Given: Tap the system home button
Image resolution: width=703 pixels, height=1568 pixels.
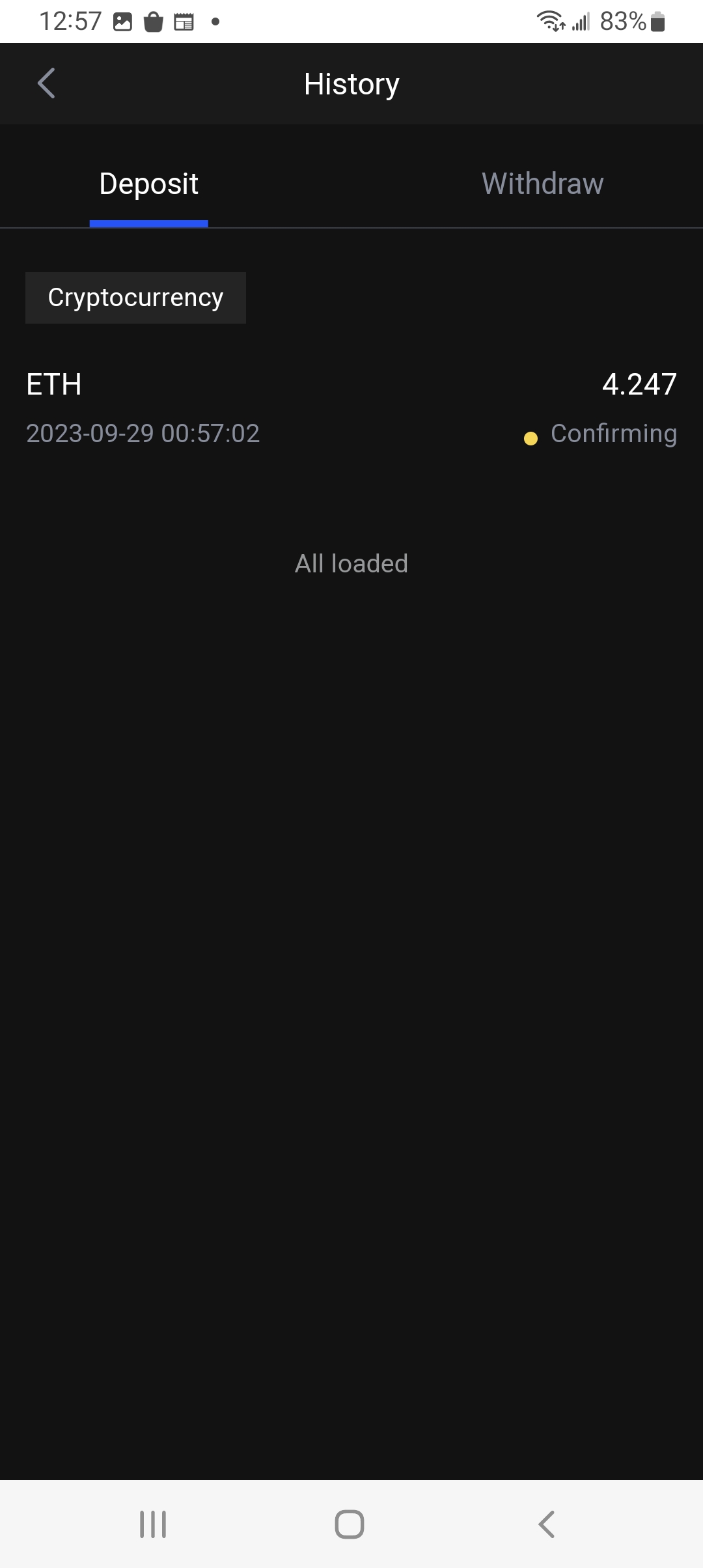Looking at the screenshot, I should click(350, 1524).
